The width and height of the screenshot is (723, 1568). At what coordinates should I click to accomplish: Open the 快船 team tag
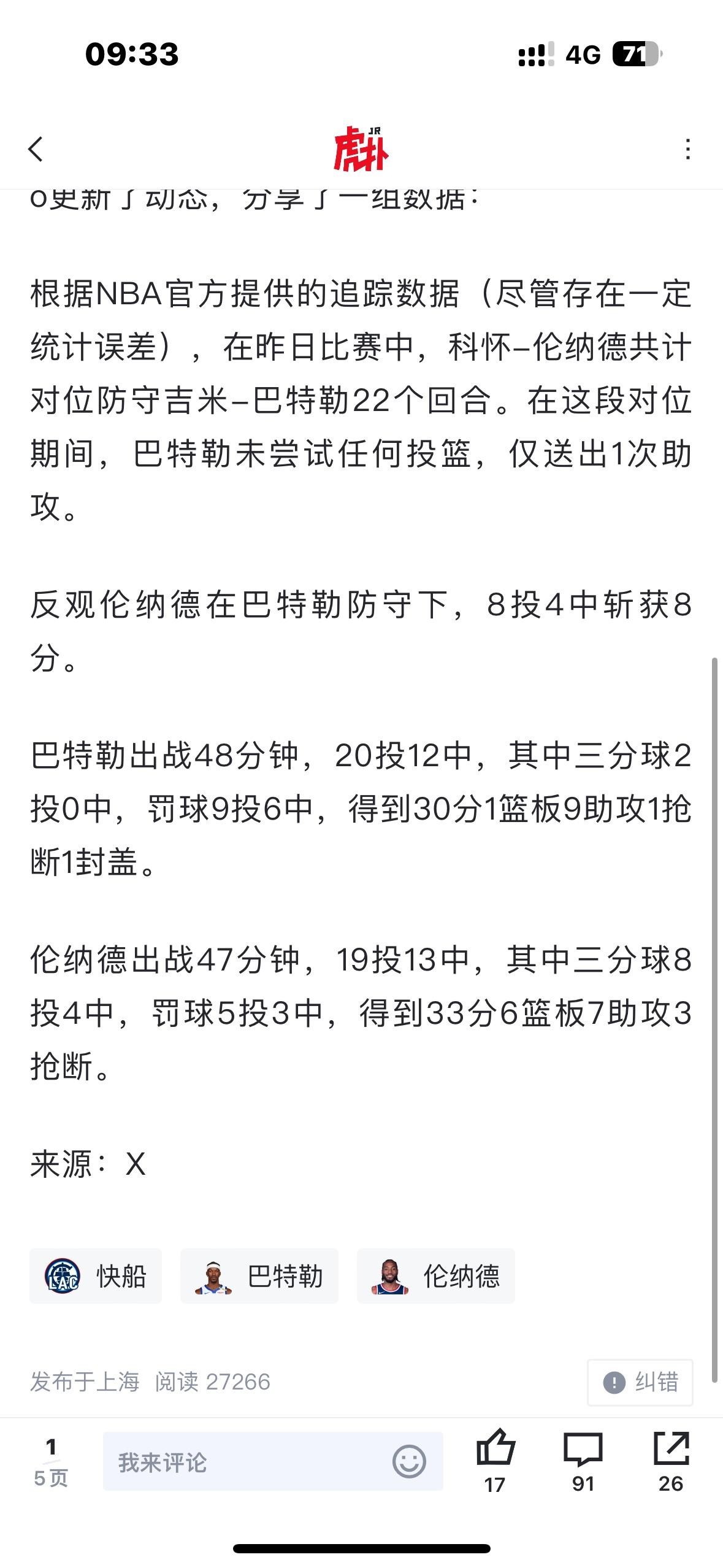point(96,1277)
